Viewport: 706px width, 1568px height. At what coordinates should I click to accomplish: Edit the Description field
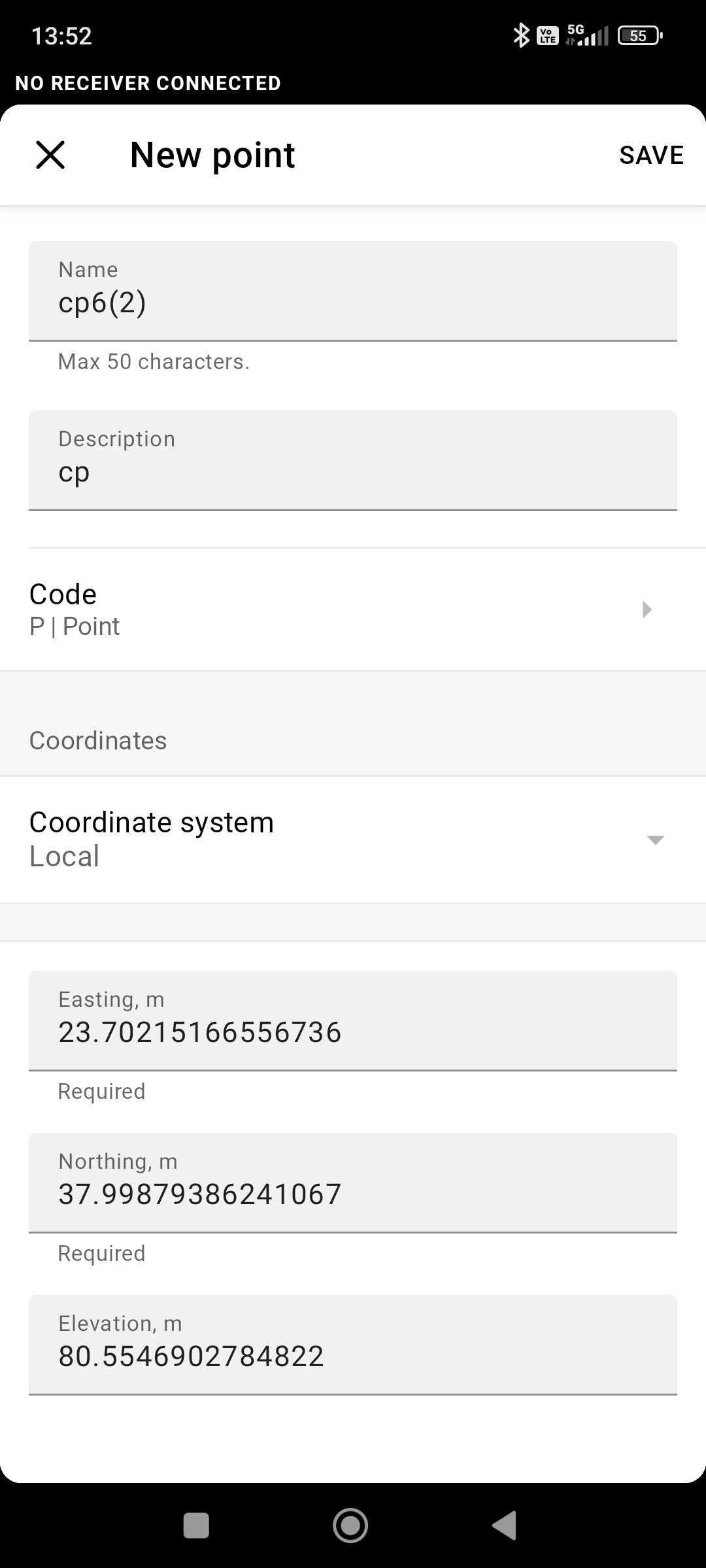353,461
